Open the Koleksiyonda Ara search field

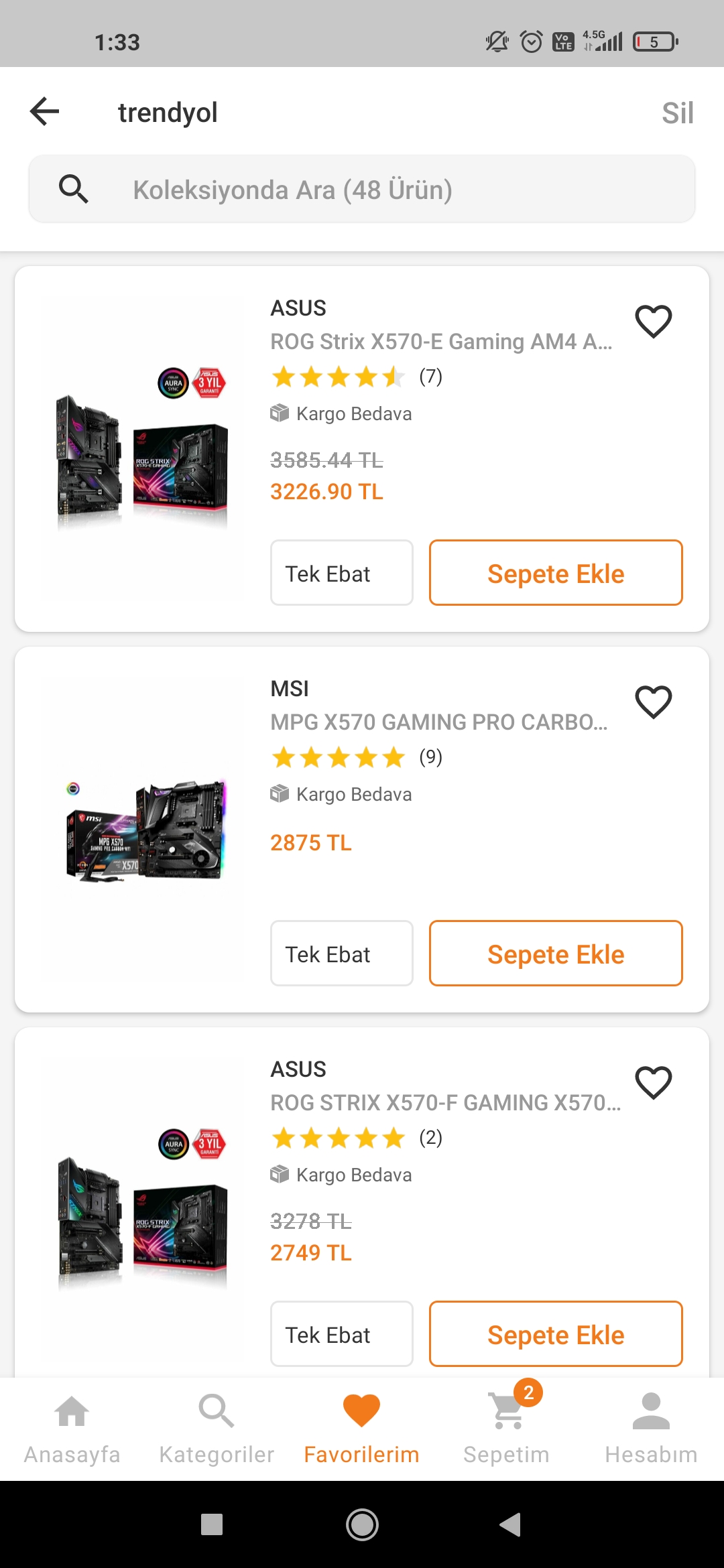click(x=362, y=190)
